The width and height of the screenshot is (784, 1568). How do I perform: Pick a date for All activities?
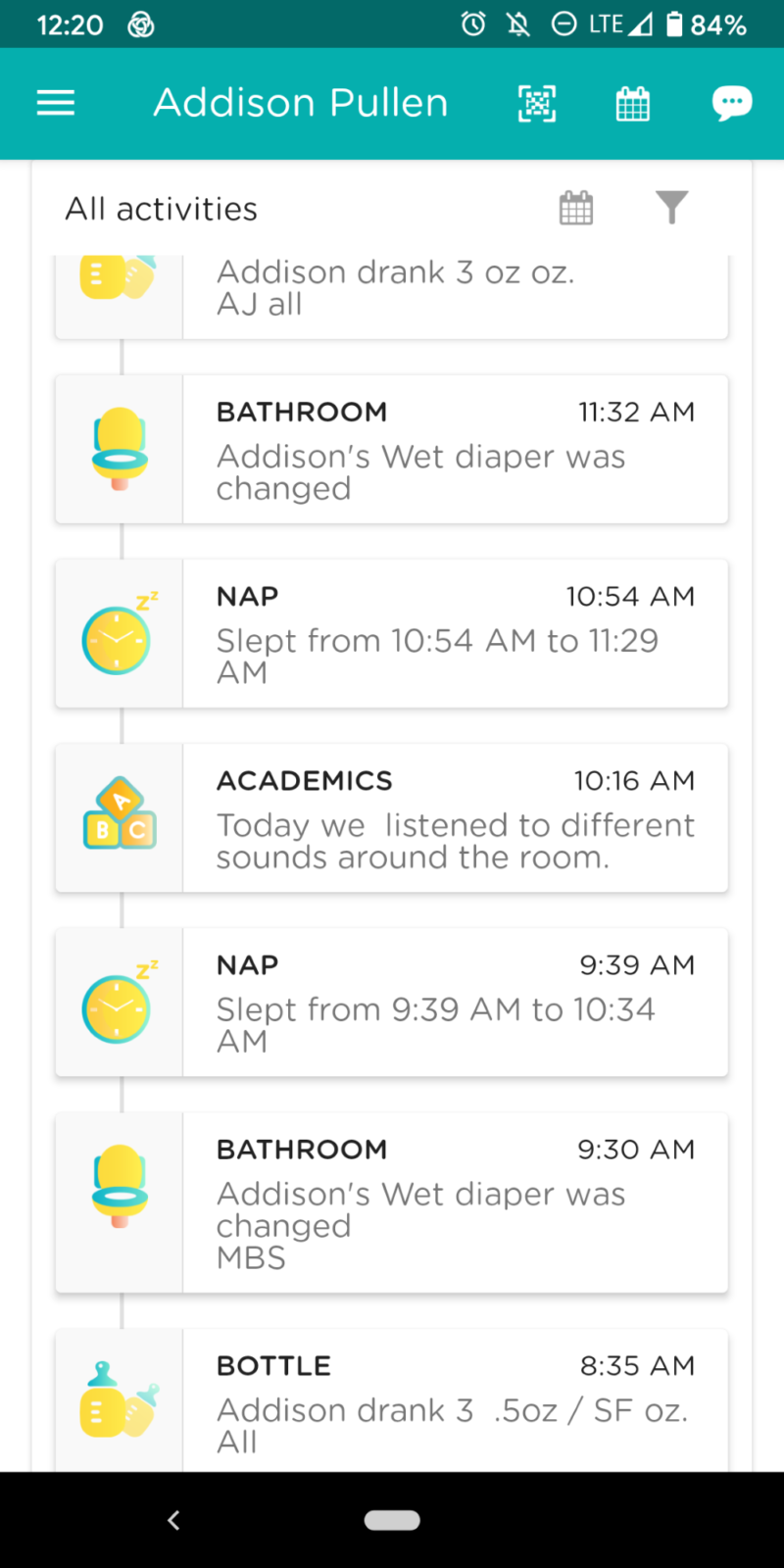click(x=576, y=208)
